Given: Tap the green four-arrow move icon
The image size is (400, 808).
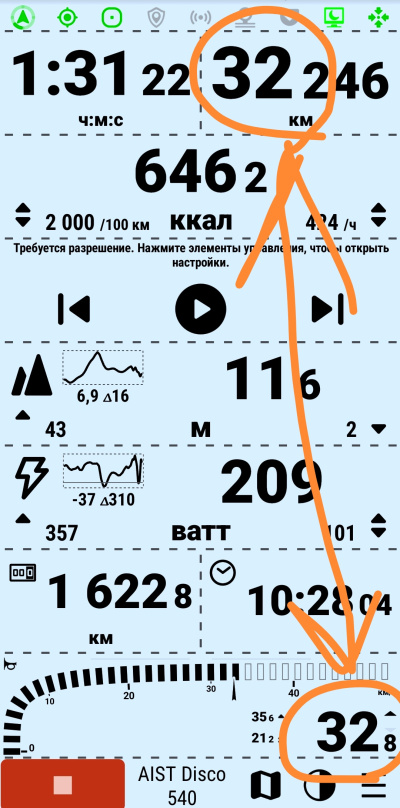Looking at the screenshot, I should (x=378, y=19).
